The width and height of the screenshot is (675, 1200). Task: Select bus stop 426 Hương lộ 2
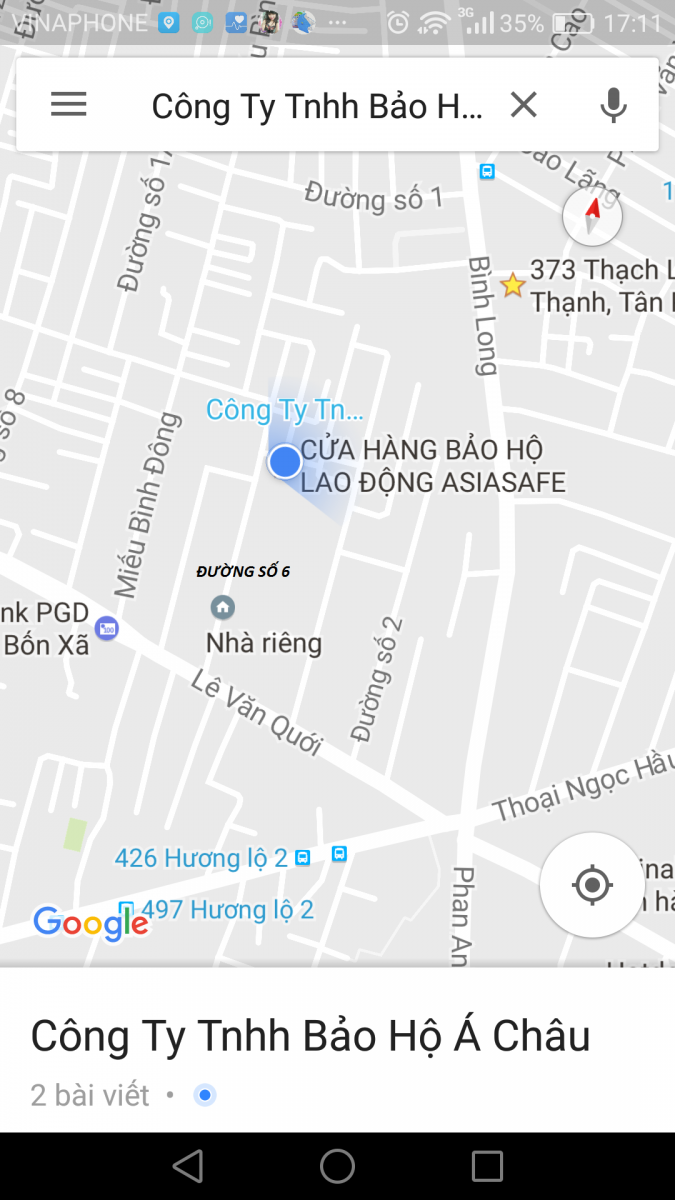(303, 858)
